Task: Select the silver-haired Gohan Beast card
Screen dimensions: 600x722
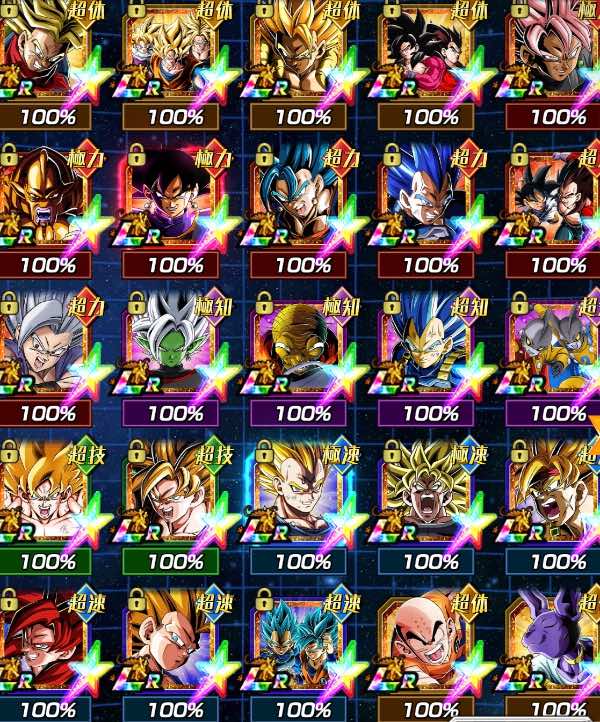Action: point(45,345)
